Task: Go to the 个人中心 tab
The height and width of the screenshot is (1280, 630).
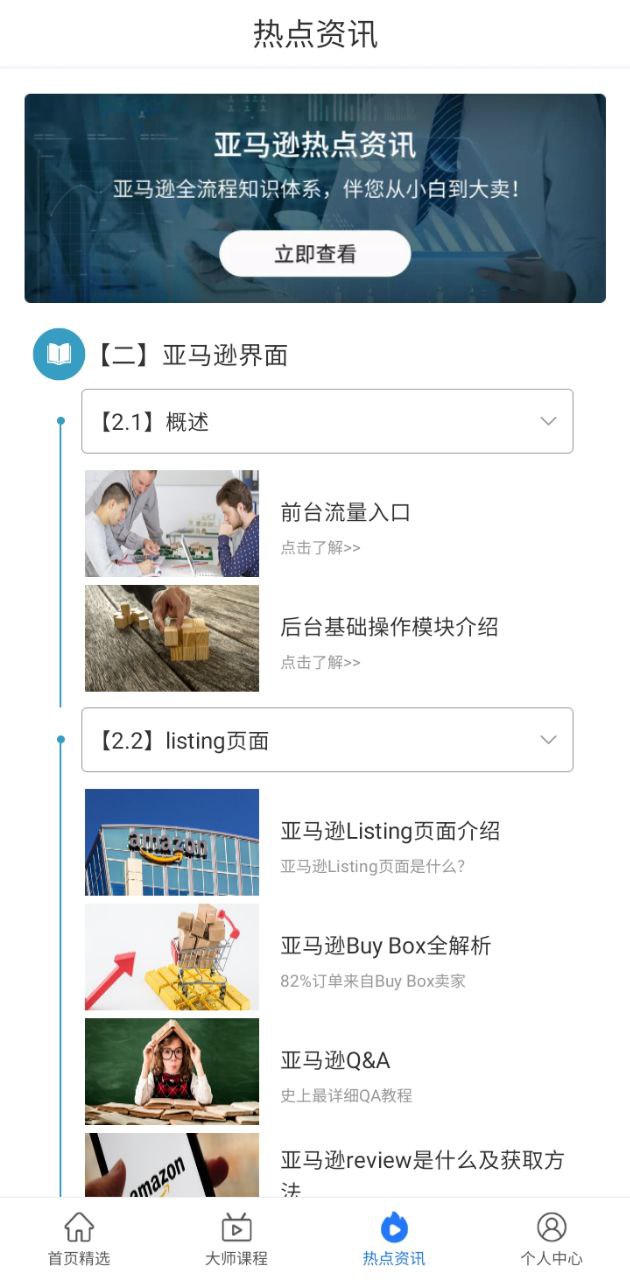Action: click(551, 1239)
